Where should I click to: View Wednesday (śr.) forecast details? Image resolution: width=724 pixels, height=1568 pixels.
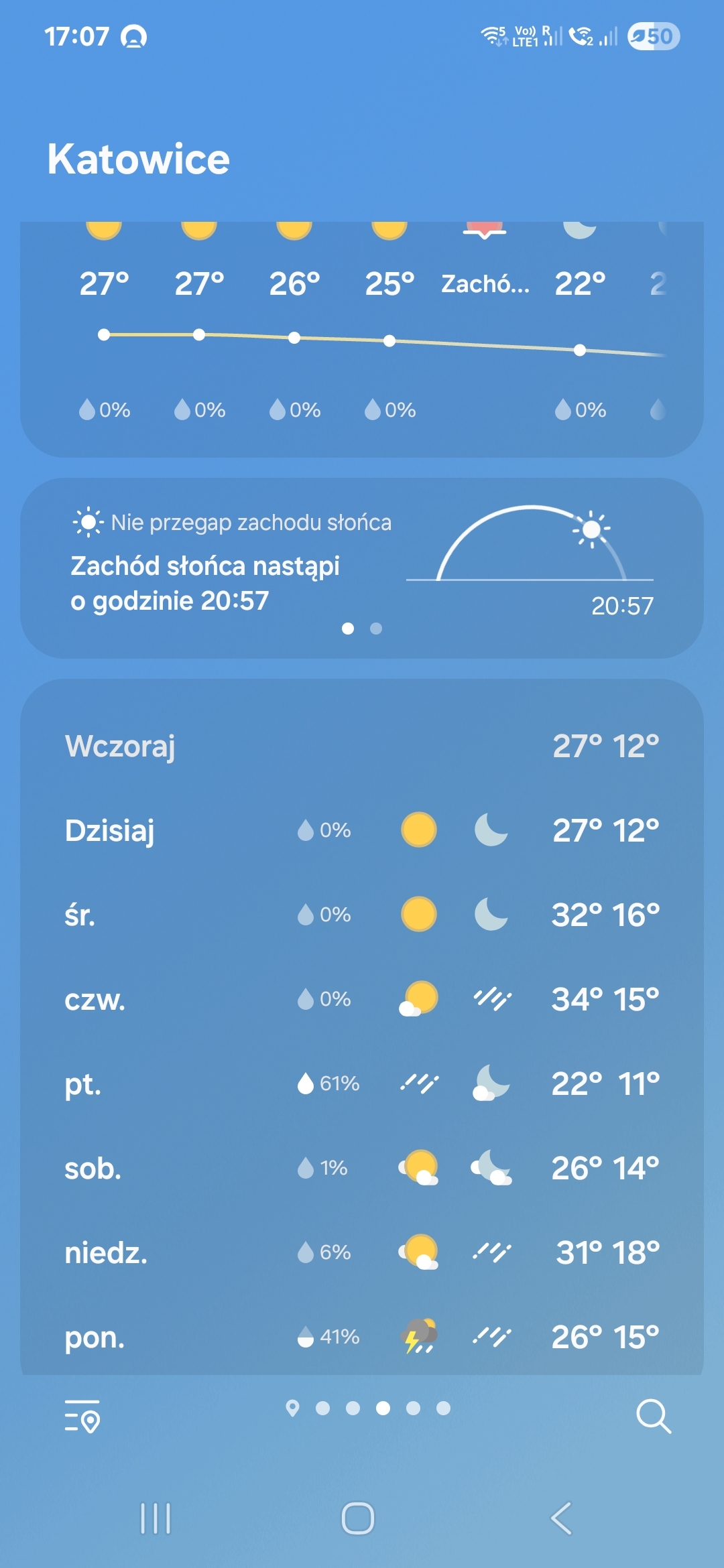tap(362, 915)
